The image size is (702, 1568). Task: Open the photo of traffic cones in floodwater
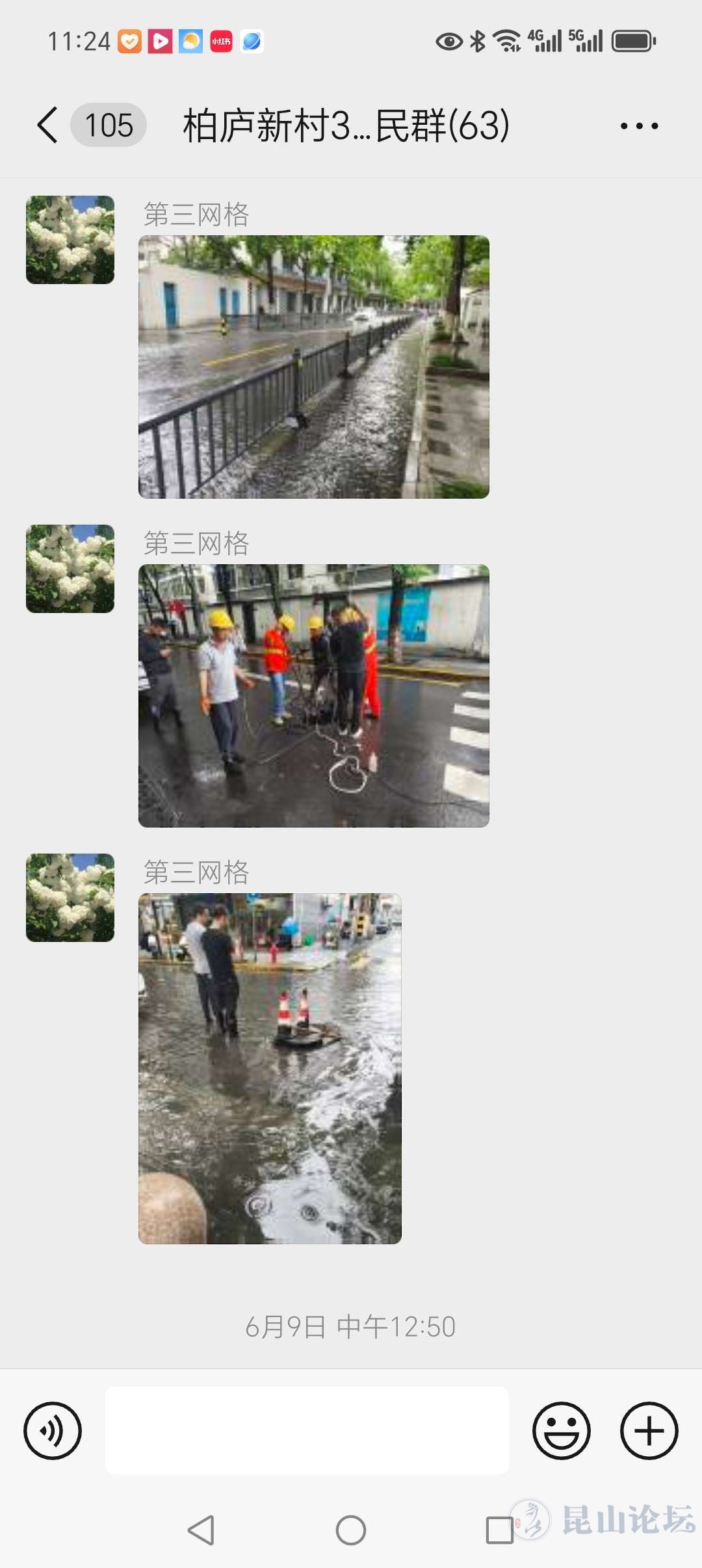click(270, 1068)
